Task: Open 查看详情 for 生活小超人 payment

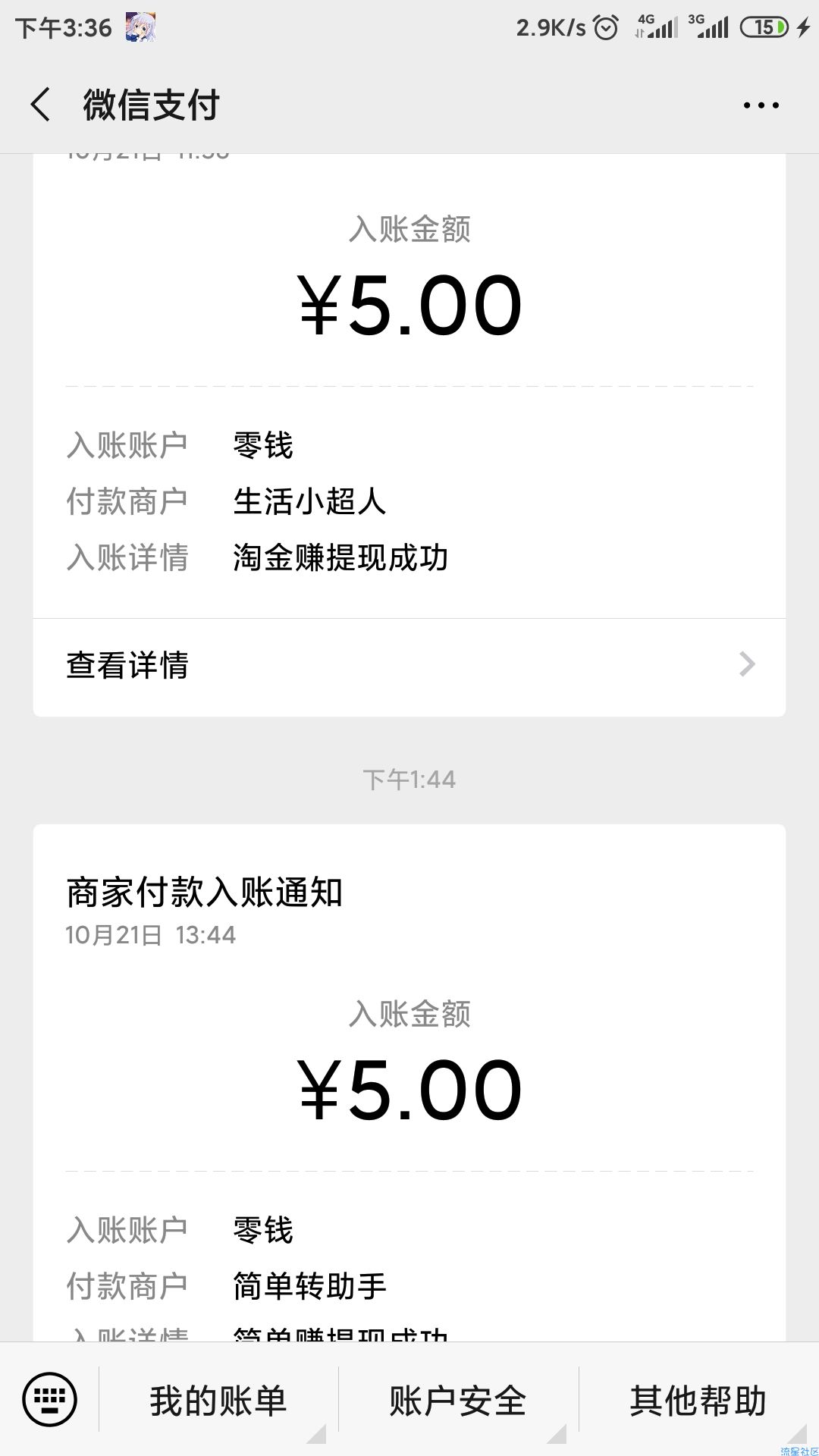Action: pos(409,666)
